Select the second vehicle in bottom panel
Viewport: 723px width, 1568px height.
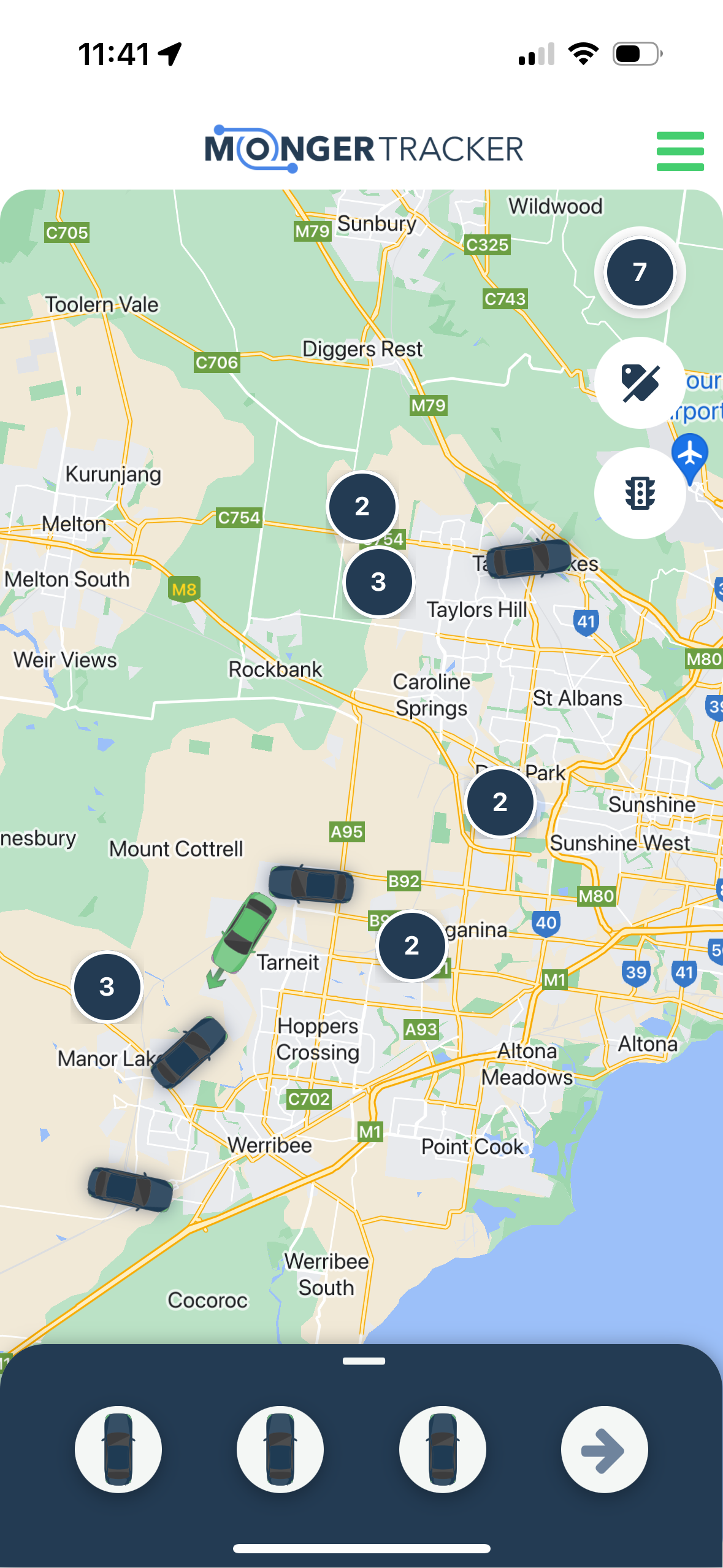(280, 1449)
